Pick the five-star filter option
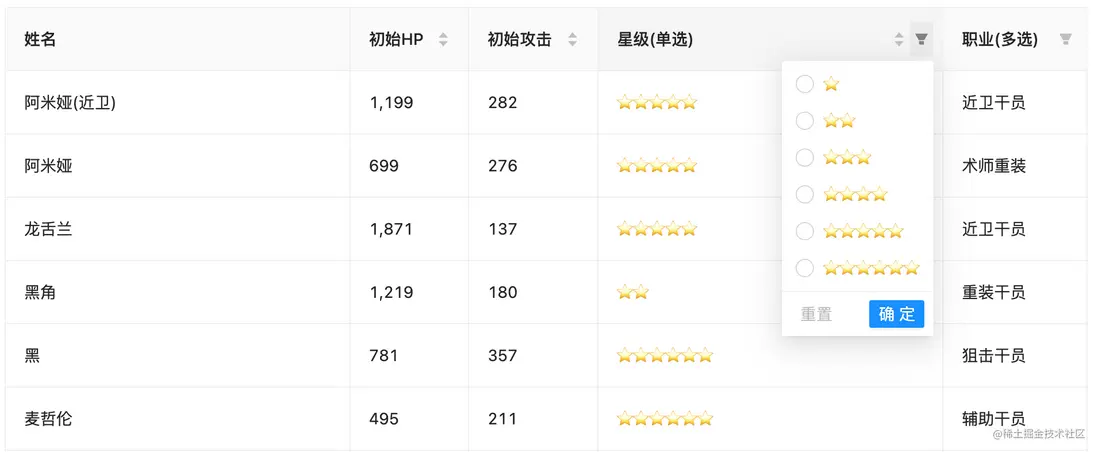The height and width of the screenshot is (452, 1098). 805,231
